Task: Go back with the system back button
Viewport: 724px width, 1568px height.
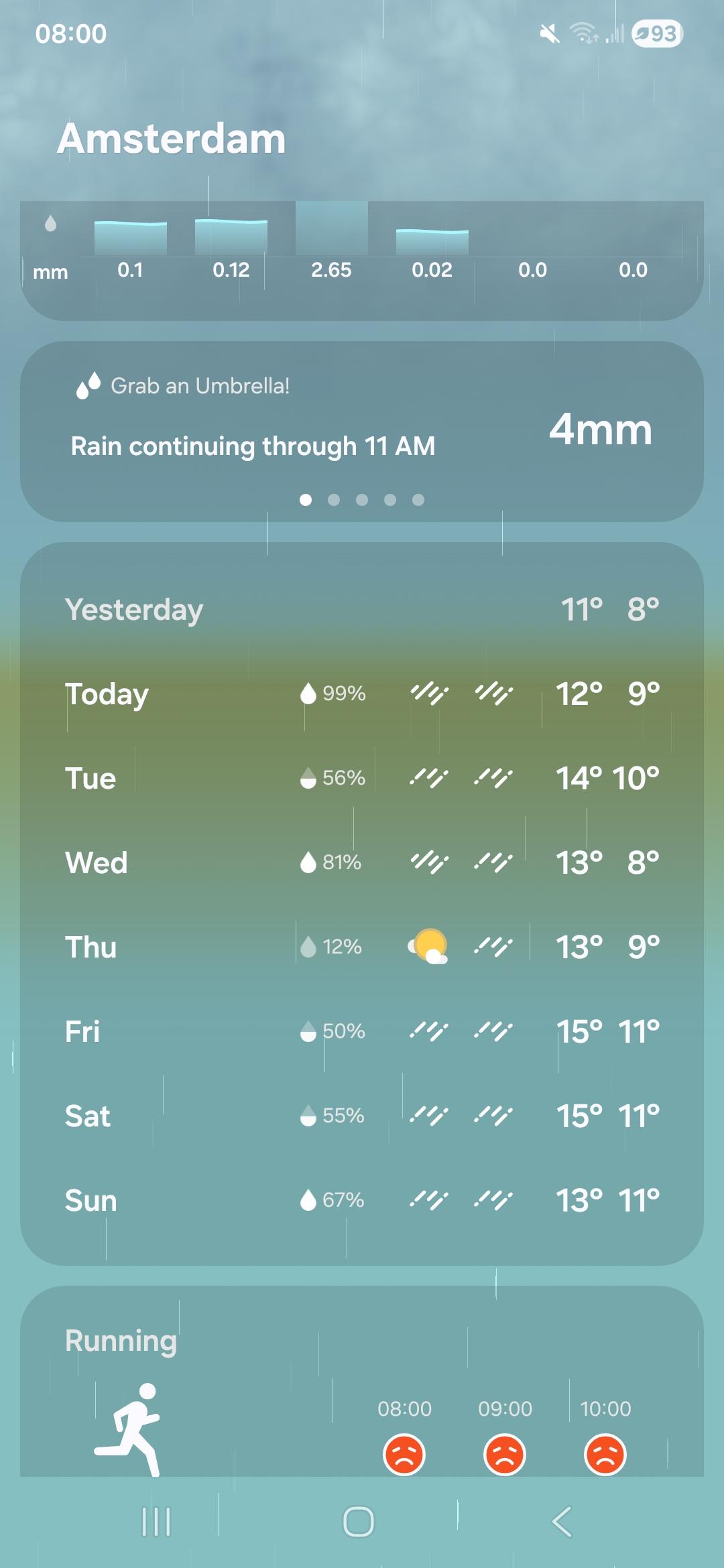Action: pos(562,1522)
